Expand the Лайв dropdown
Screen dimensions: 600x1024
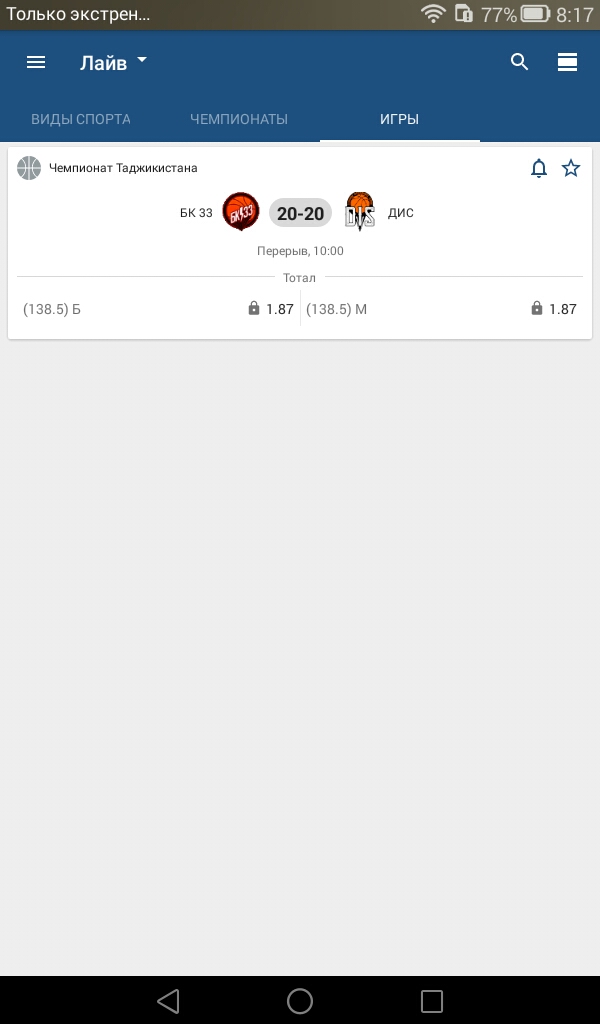coord(114,63)
